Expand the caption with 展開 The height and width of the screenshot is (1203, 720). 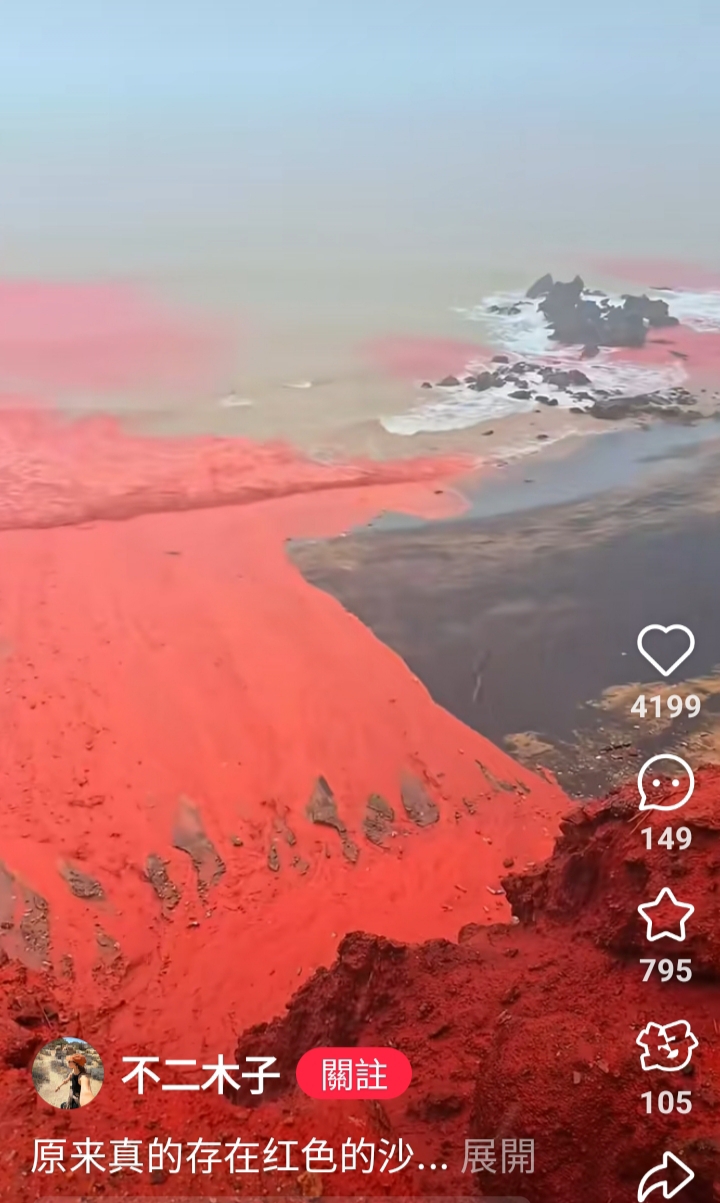coord(498,1156)
